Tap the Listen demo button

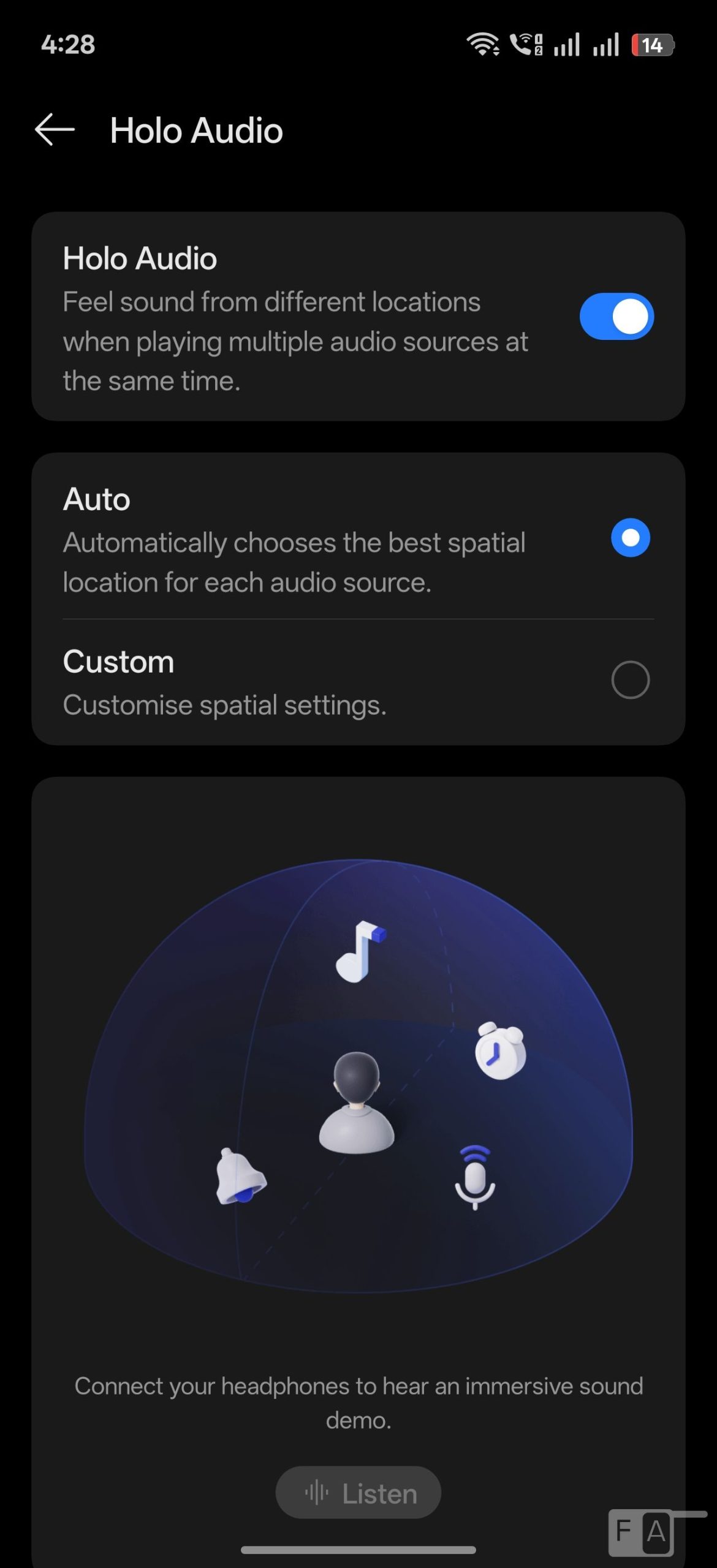pyautogui.click(x=358, y=1493)
